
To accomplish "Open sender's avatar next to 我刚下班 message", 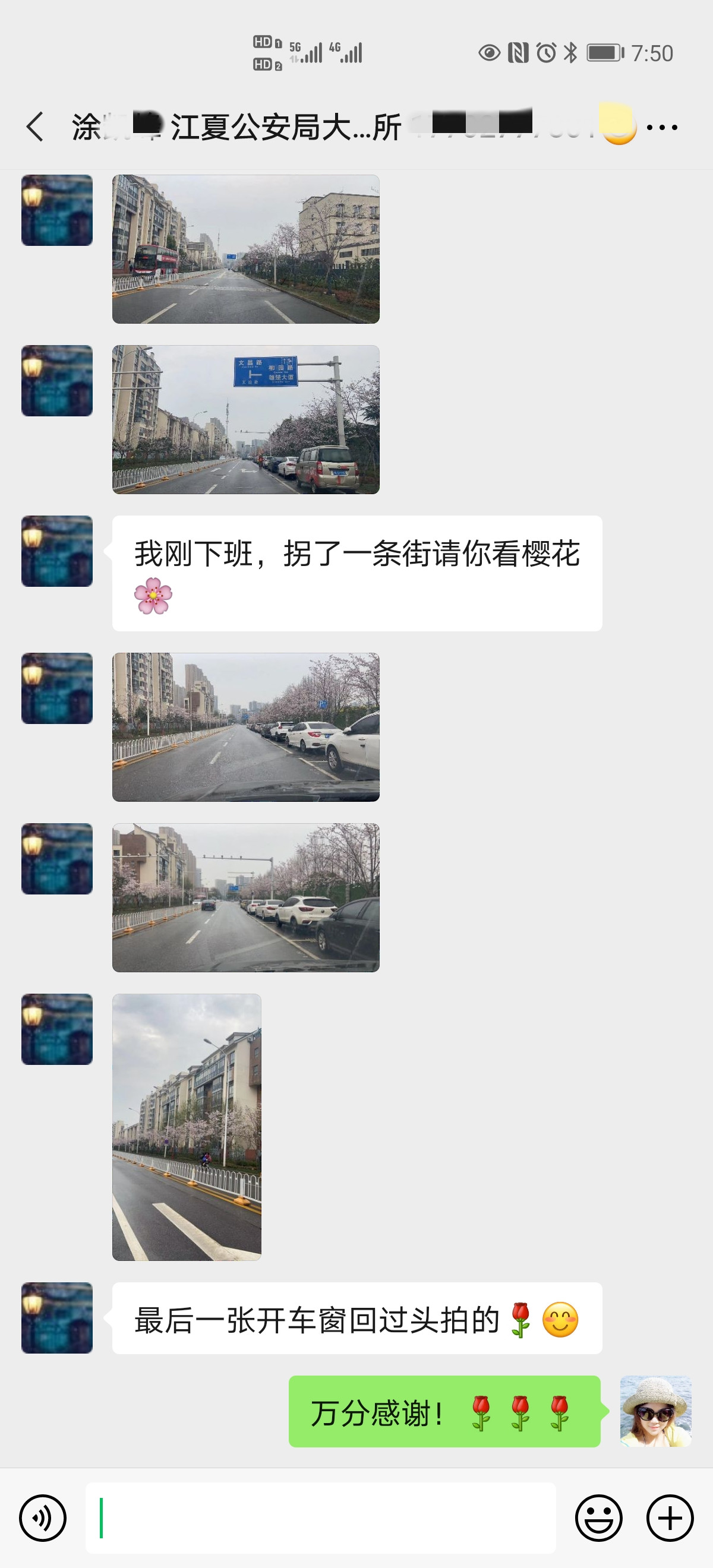I will point(56,551).
